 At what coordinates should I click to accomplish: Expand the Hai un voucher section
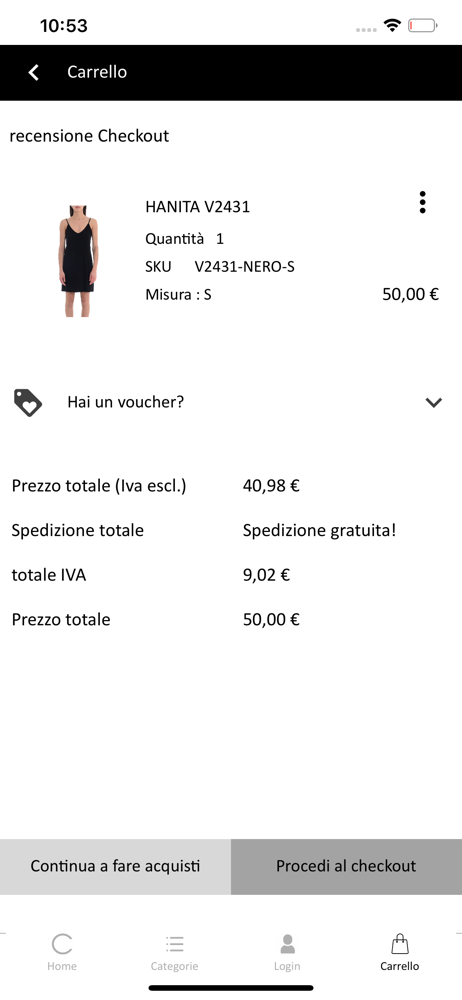[x=231, y=402]
